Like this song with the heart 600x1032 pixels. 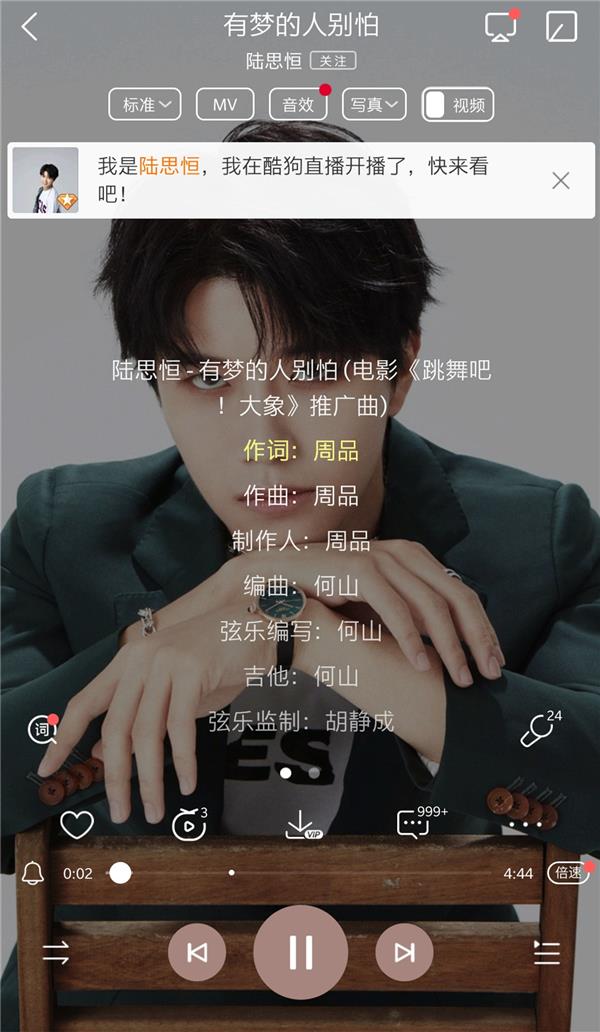[x=77, y=825]
